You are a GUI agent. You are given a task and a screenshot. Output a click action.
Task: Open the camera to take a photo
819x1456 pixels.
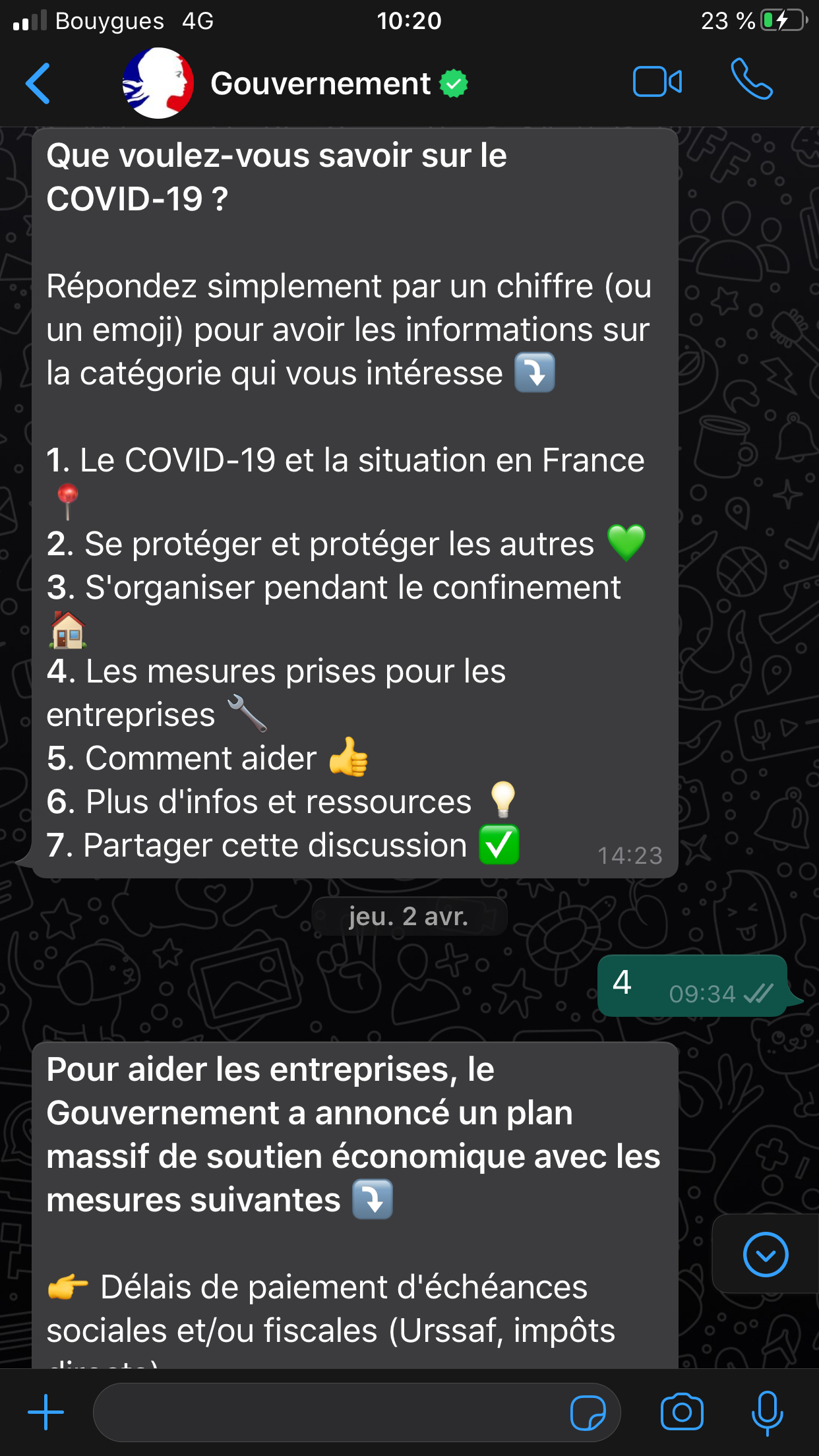[682, 1412]
